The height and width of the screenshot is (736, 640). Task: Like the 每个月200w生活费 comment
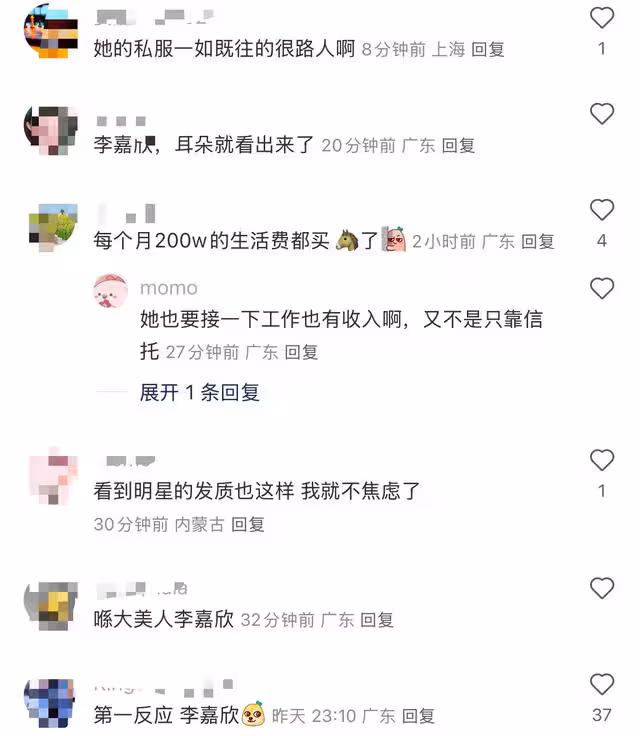602,210
